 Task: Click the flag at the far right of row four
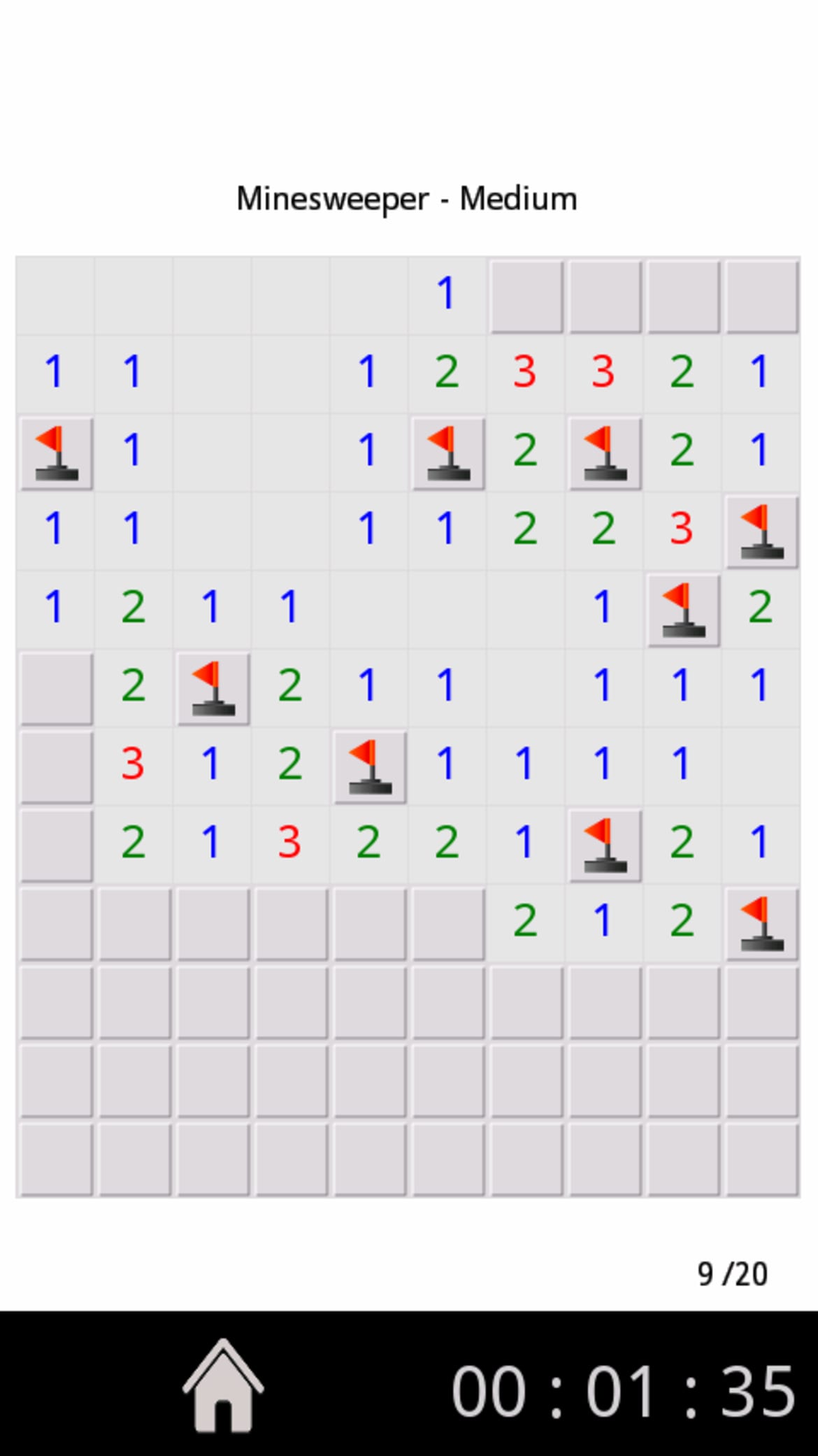click(x=761, y=531)
